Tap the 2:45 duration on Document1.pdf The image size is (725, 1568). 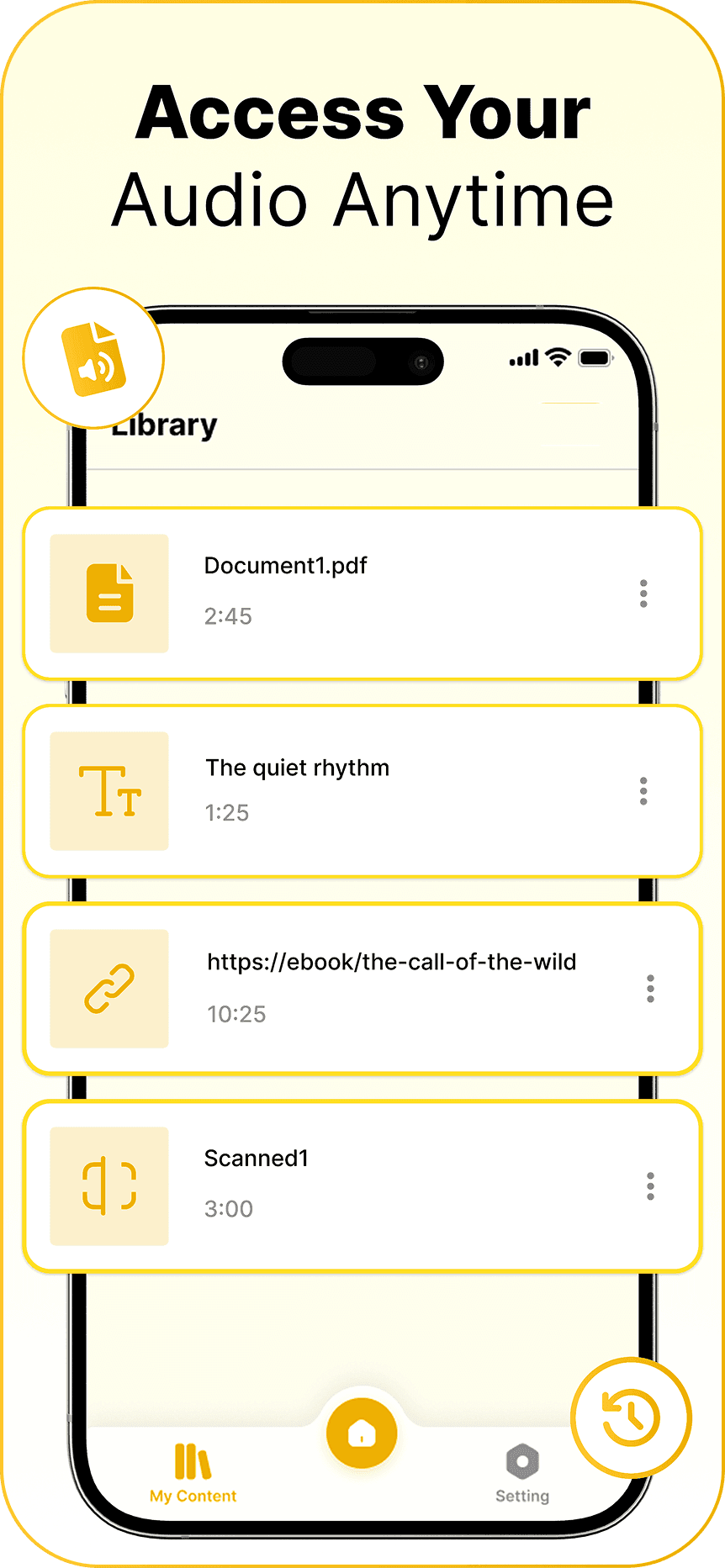[x=227, y=616]
